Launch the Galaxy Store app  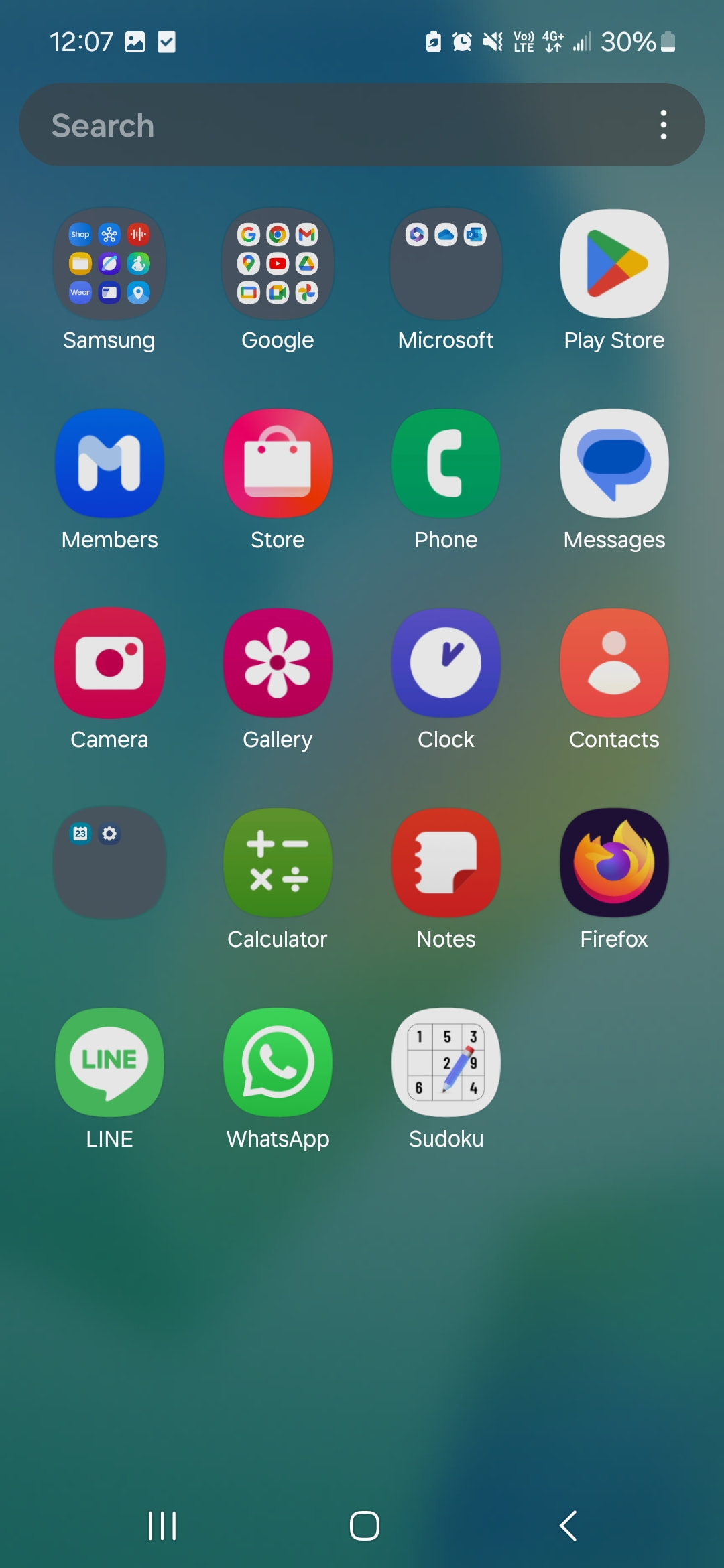(x=278, y=464)
